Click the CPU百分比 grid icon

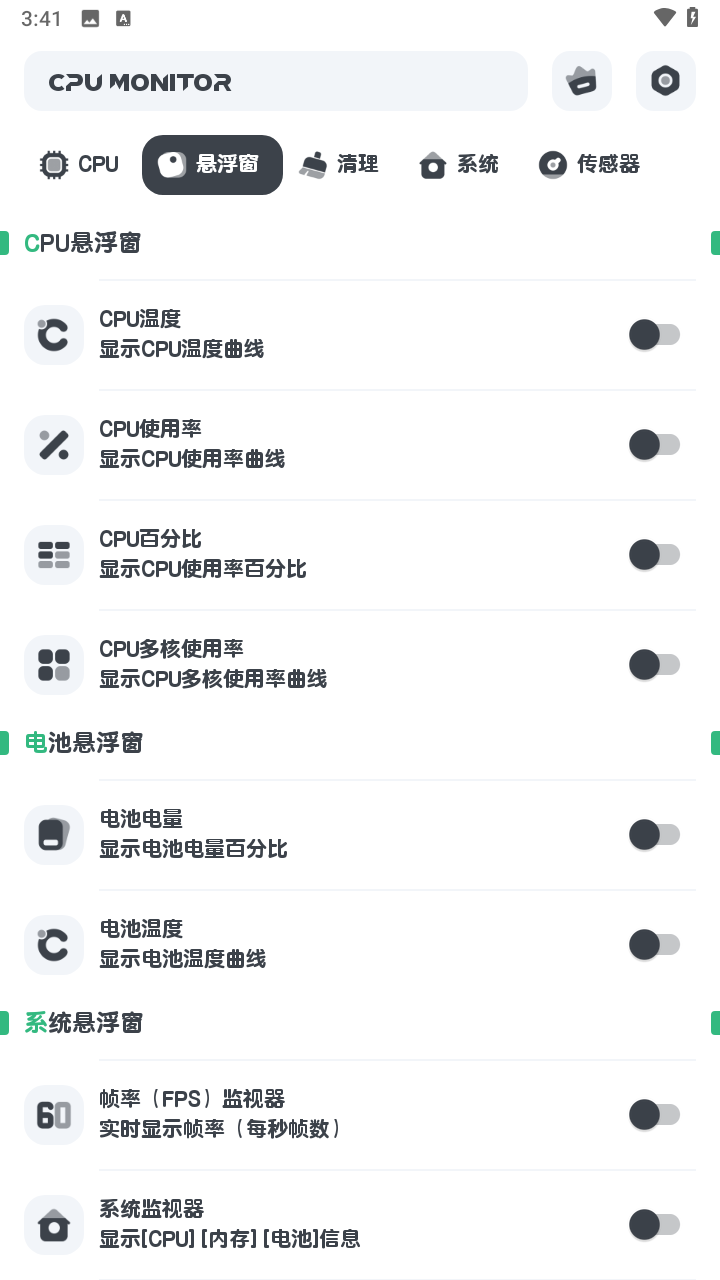[x=53, y=554]
